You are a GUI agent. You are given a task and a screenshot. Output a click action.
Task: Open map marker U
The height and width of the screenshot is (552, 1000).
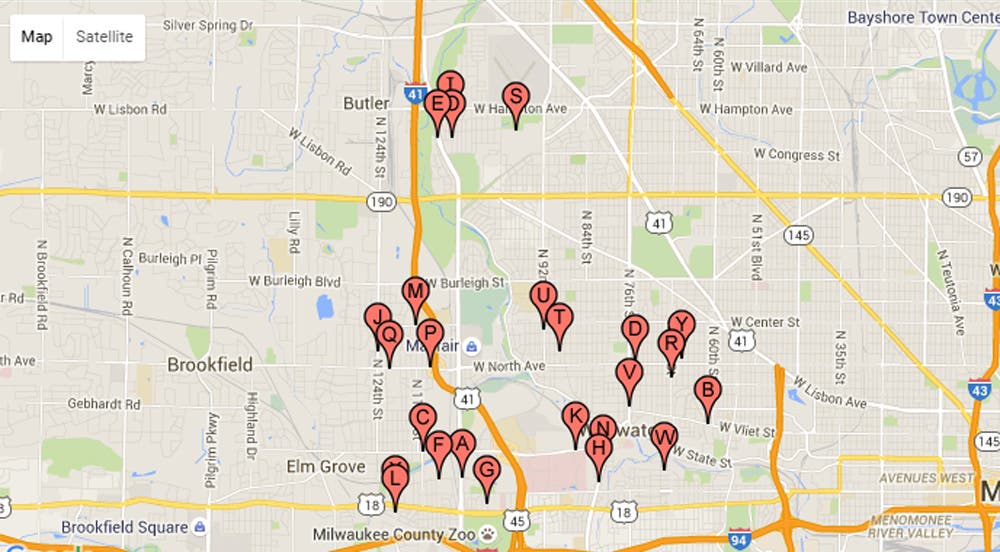point(543,296)
